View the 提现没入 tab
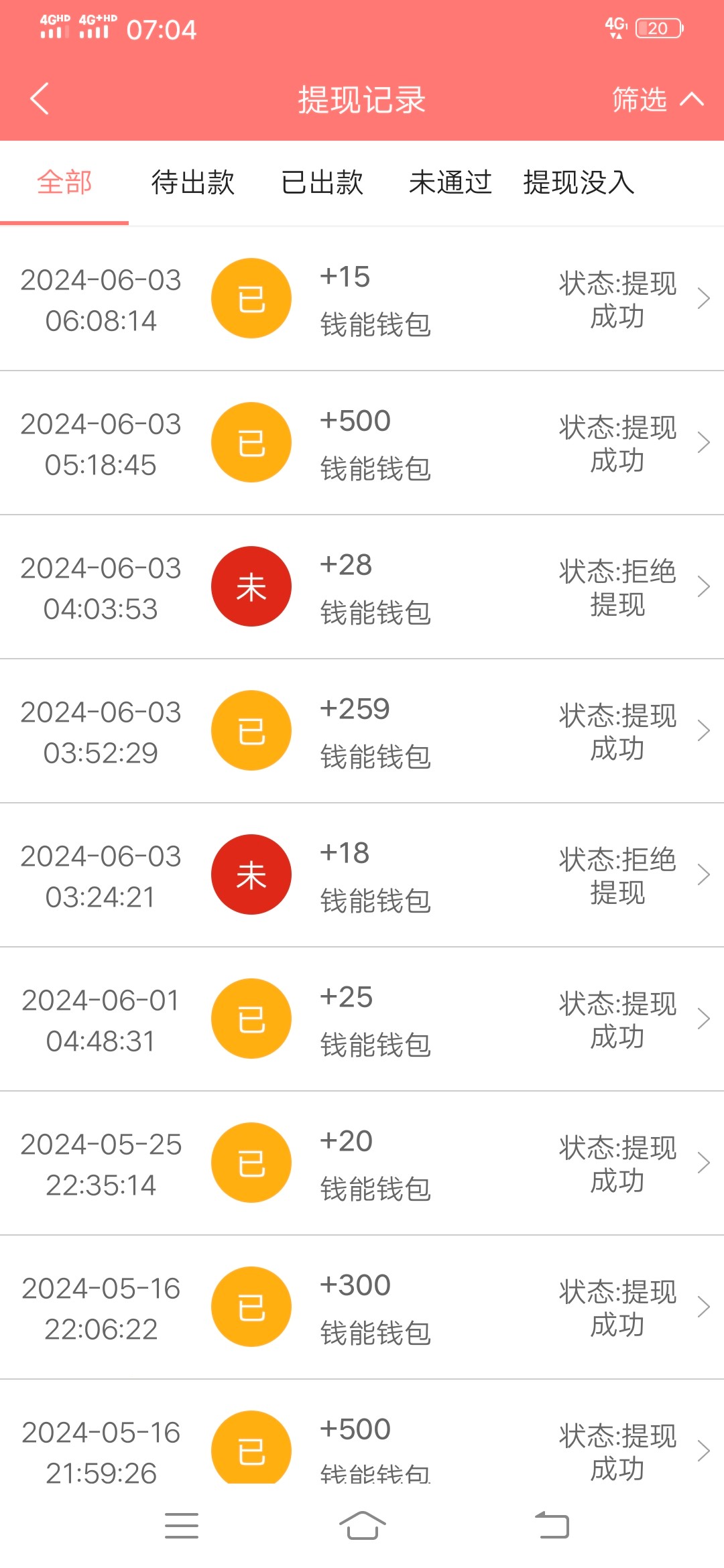This screenshot has height=1568, width=724. [579, 182]
